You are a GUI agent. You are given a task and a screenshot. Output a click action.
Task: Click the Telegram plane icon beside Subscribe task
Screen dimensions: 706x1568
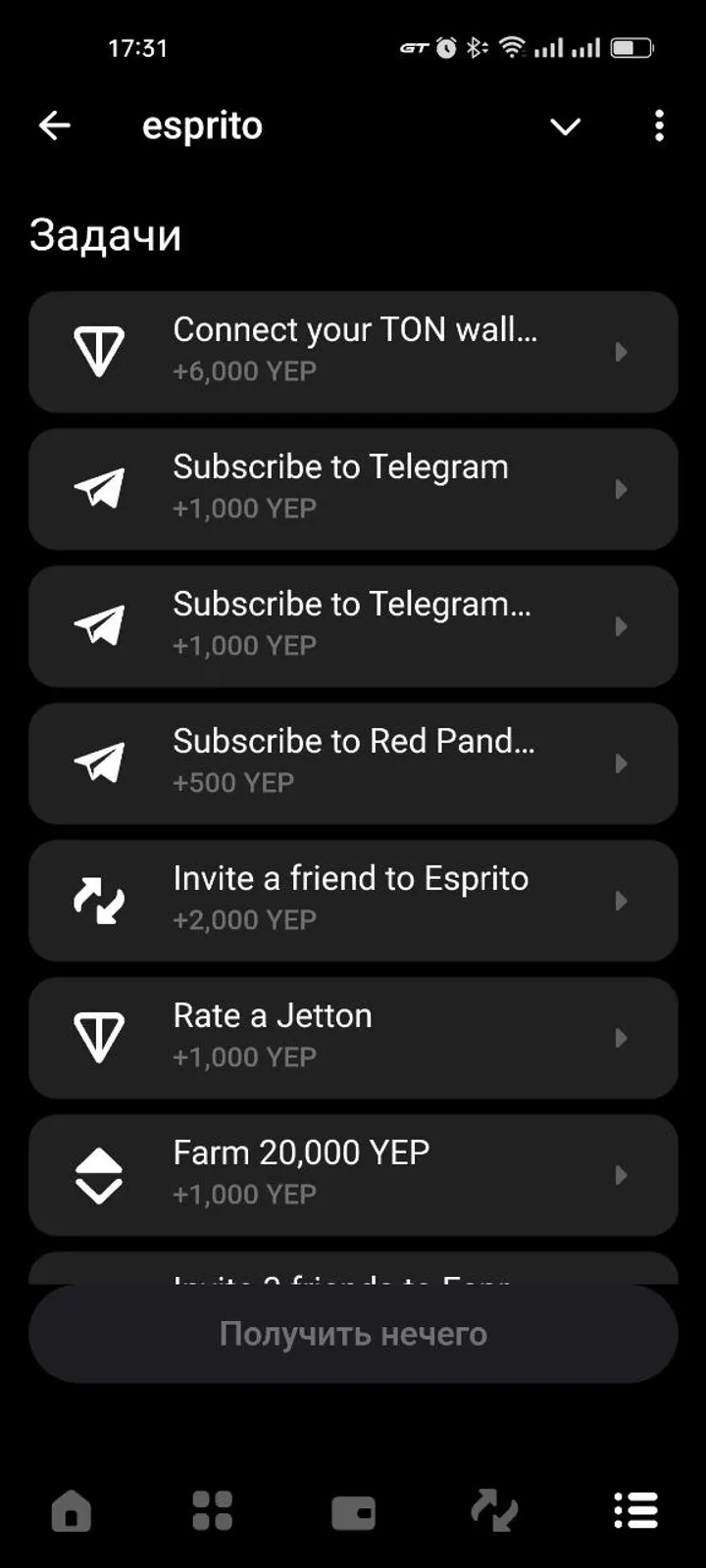[x=99, y=488]
